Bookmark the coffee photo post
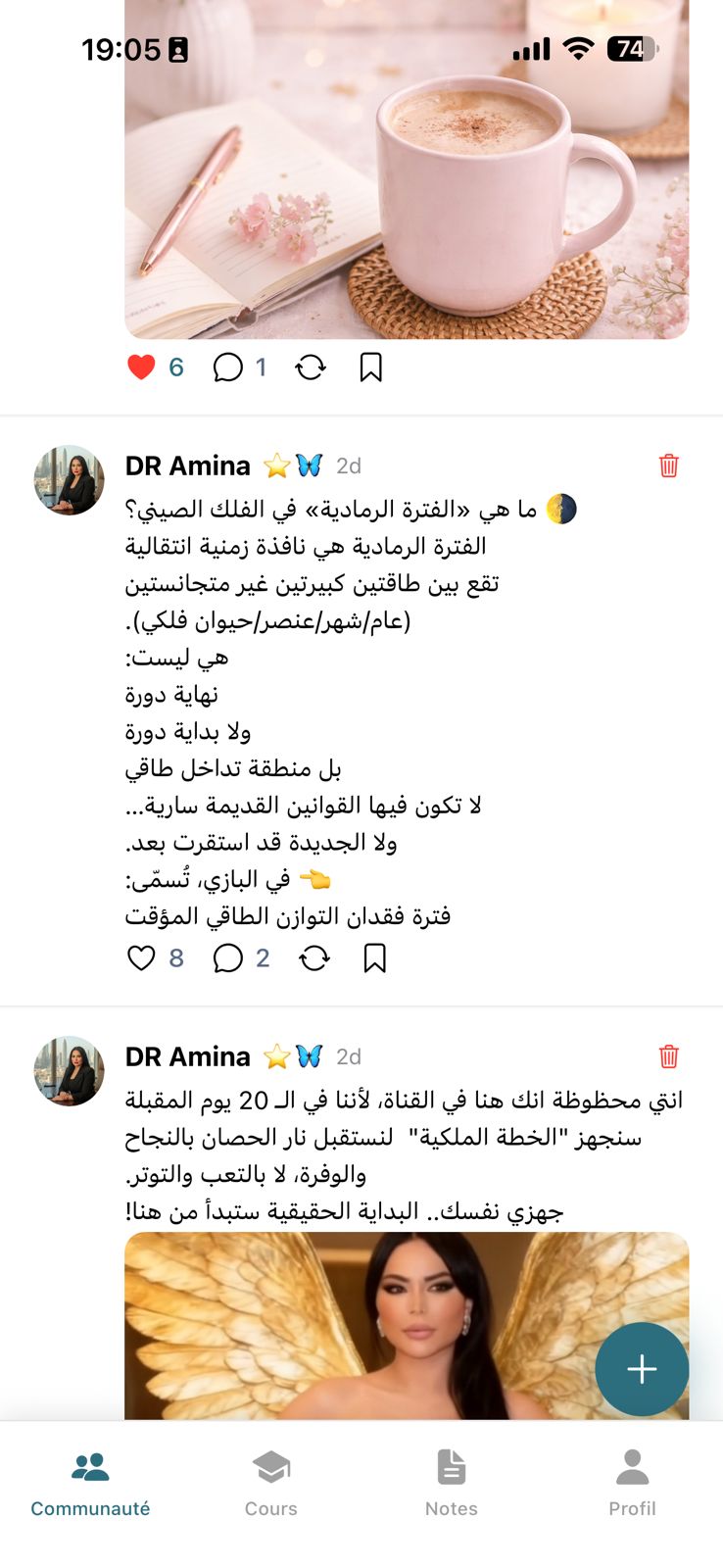Image resolution: width=723 pixels, height=1568 pixels. (370, 367)
